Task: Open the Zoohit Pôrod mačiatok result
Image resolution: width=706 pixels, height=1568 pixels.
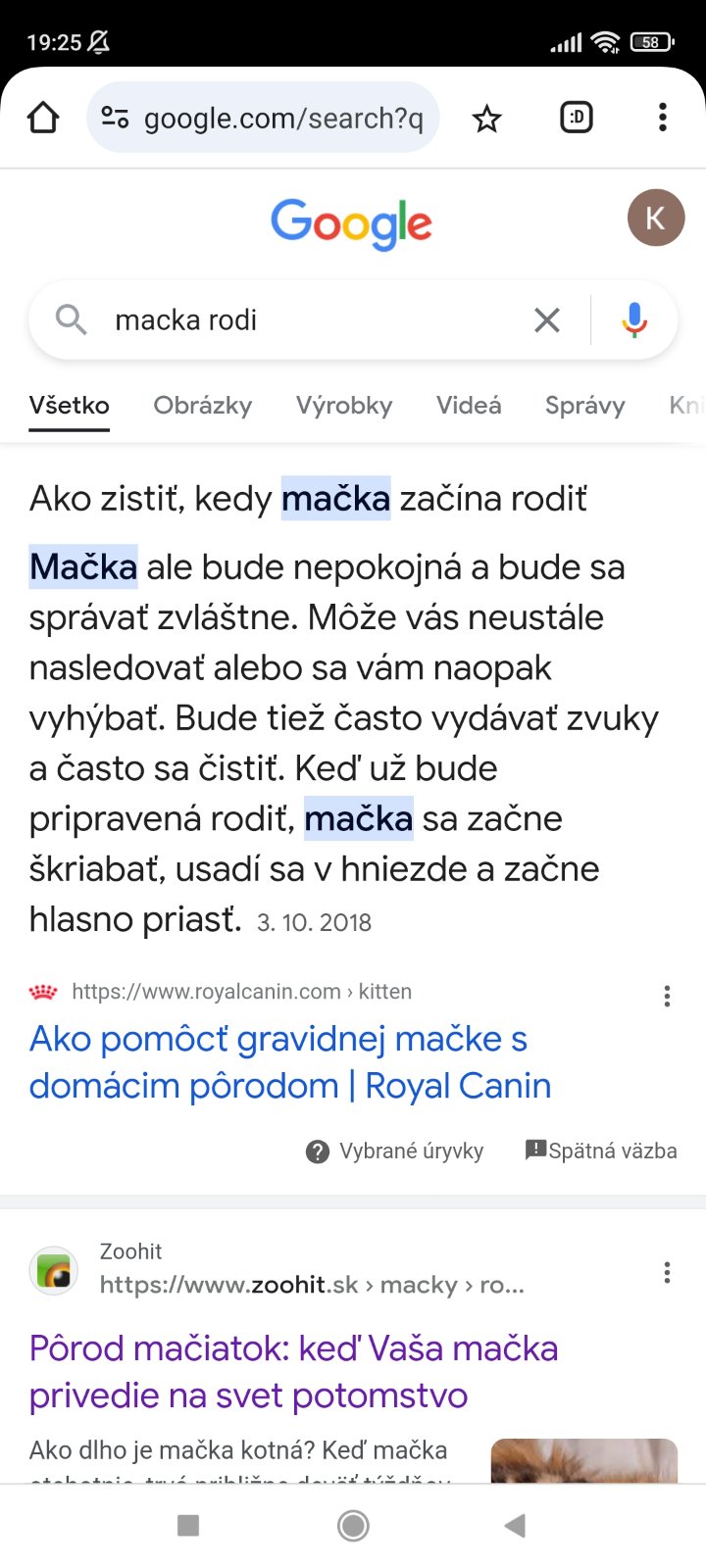Action: [294, 1372]
